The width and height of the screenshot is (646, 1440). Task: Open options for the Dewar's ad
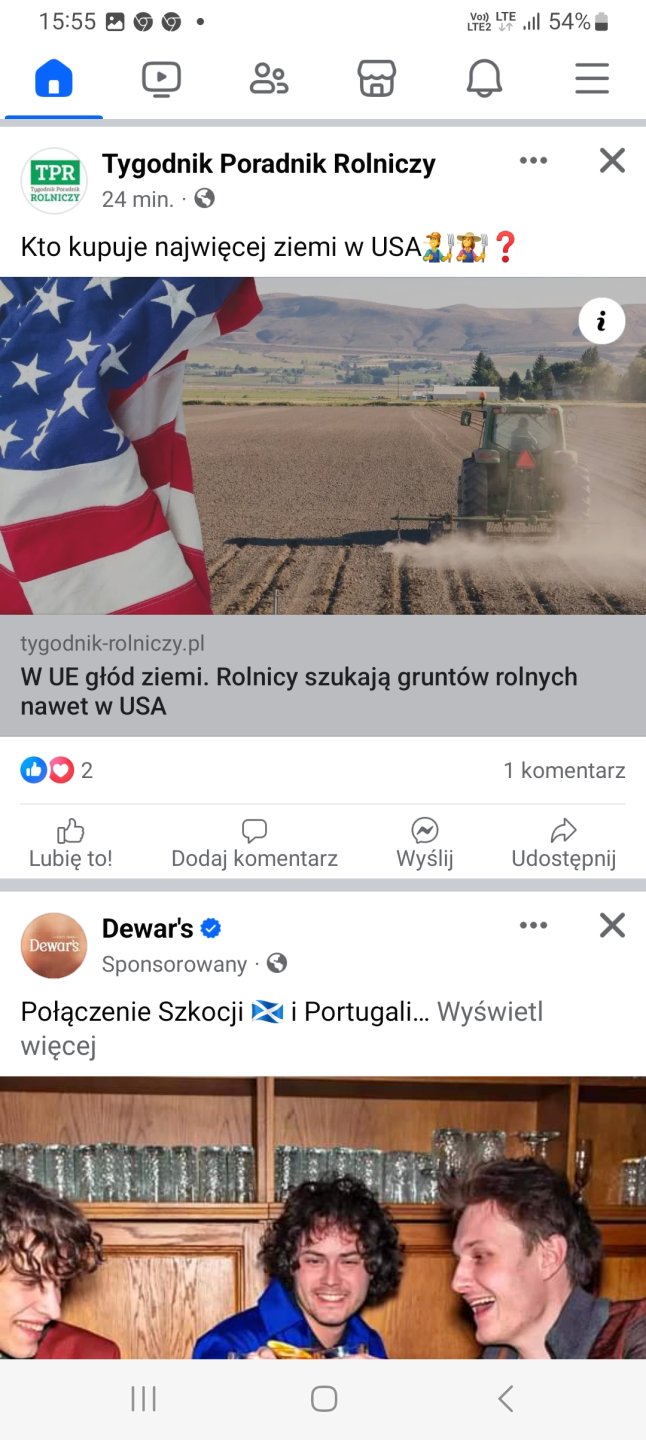pyautogui.click(x=533, y=925)
